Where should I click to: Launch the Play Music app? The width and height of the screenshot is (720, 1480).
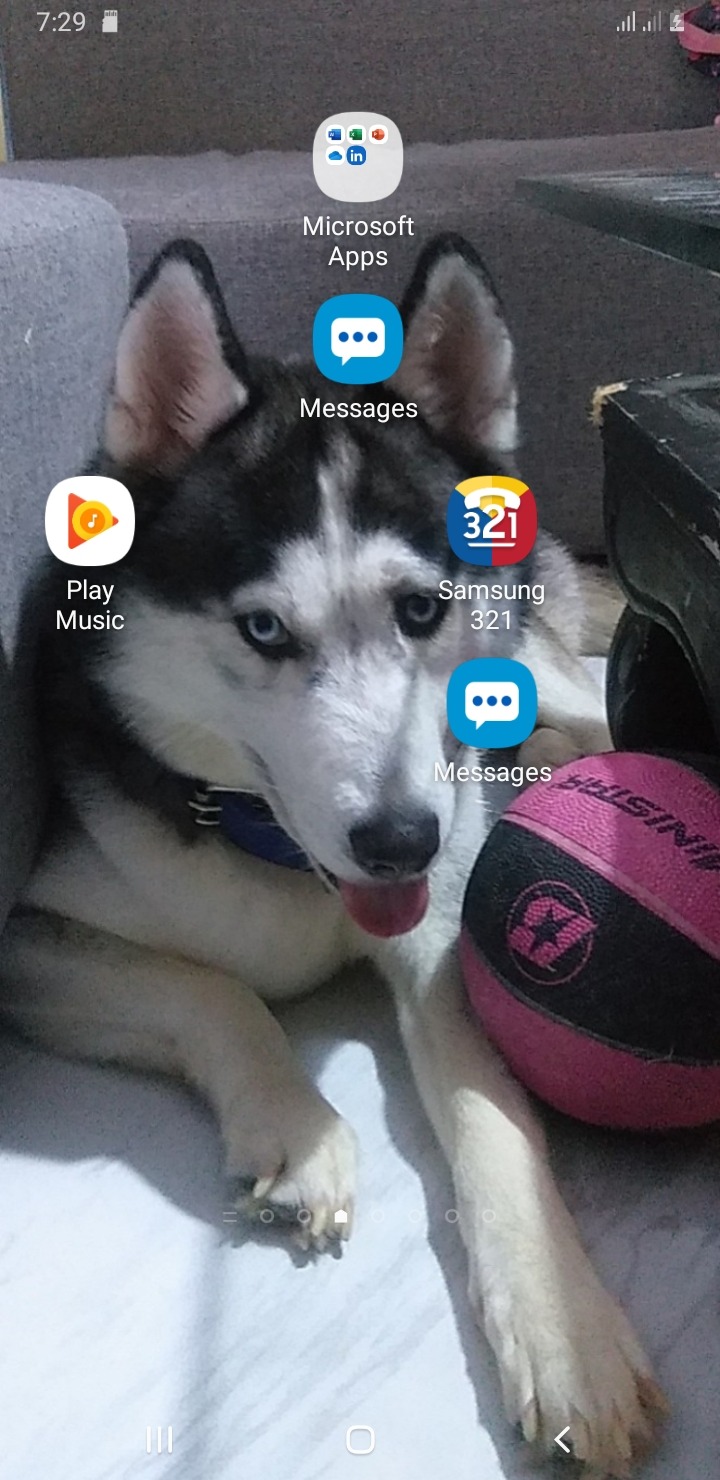90,521
